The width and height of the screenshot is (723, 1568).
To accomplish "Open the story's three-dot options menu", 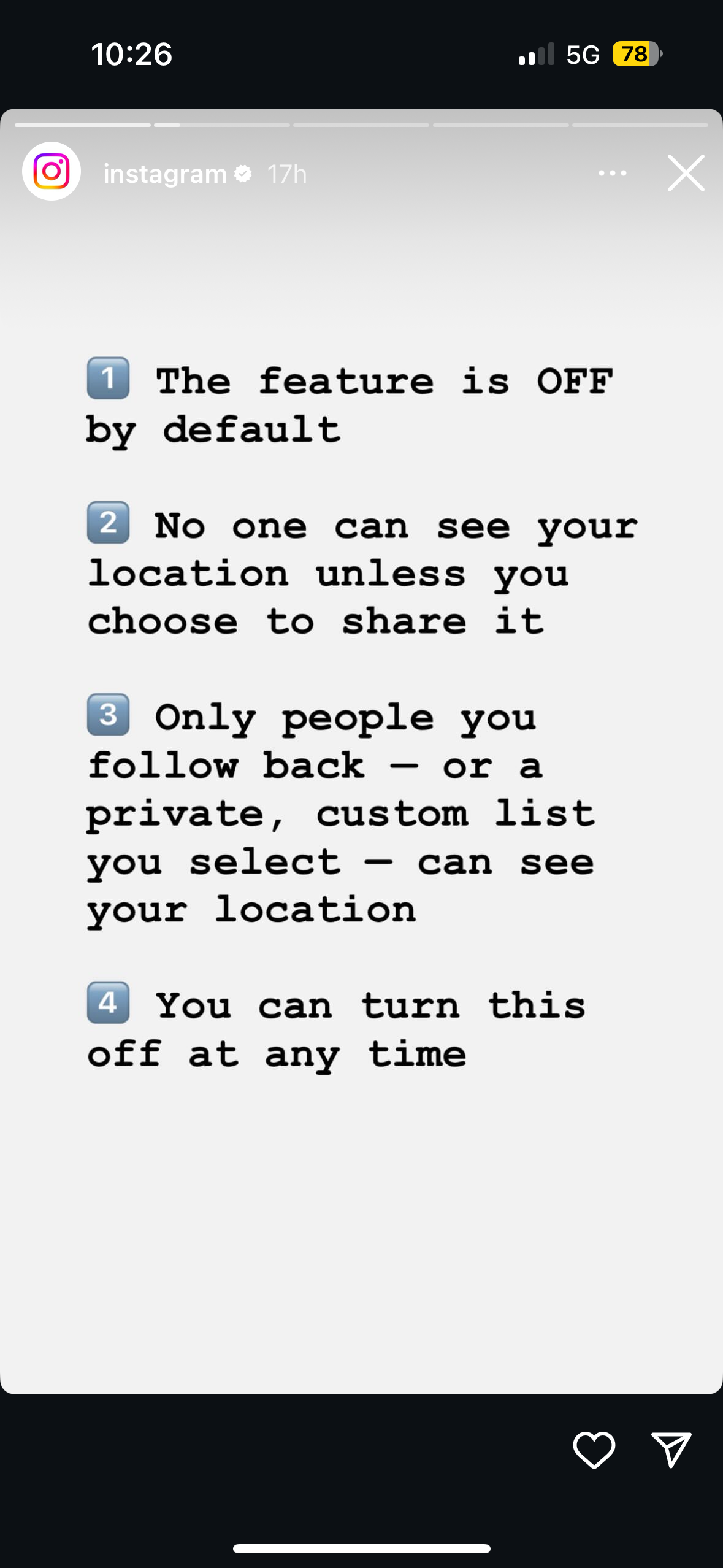I will (613, 174).
